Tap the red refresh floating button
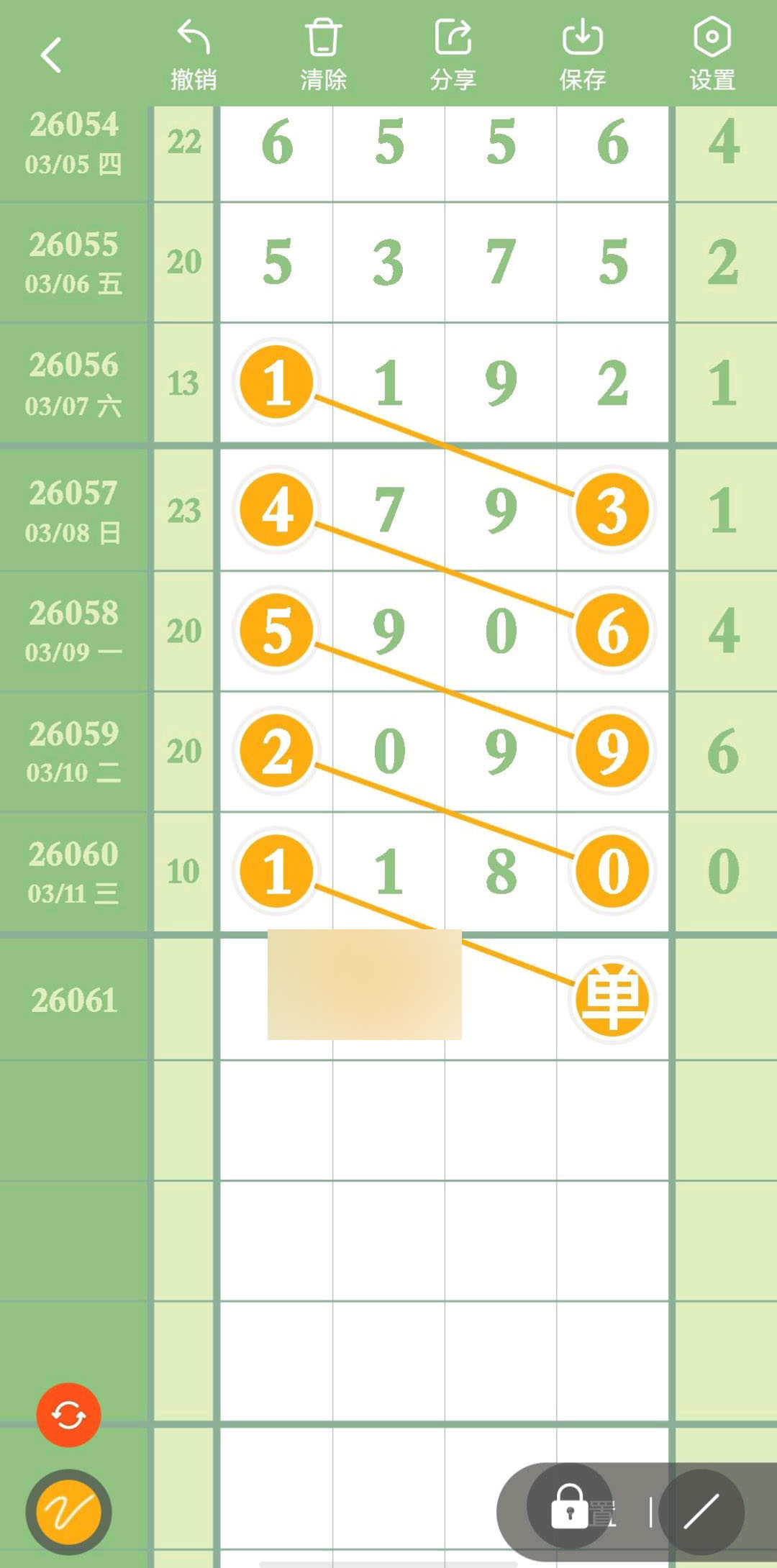Image resolution: width=777 pixels, height=1568 pixels. click(x=68, y=1415)
